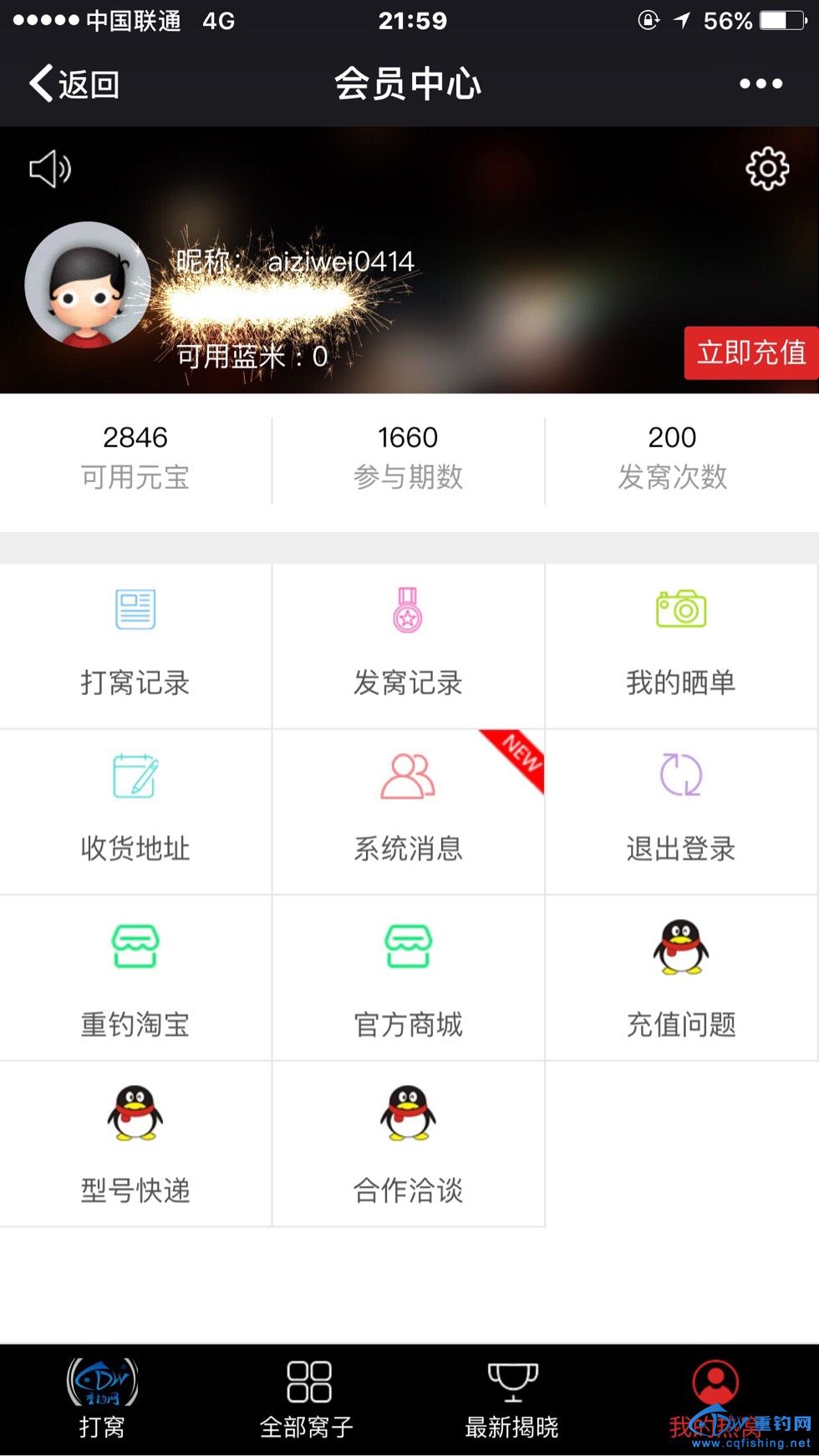Switch to the 打窝 tab

click(x=102, y=1398)
